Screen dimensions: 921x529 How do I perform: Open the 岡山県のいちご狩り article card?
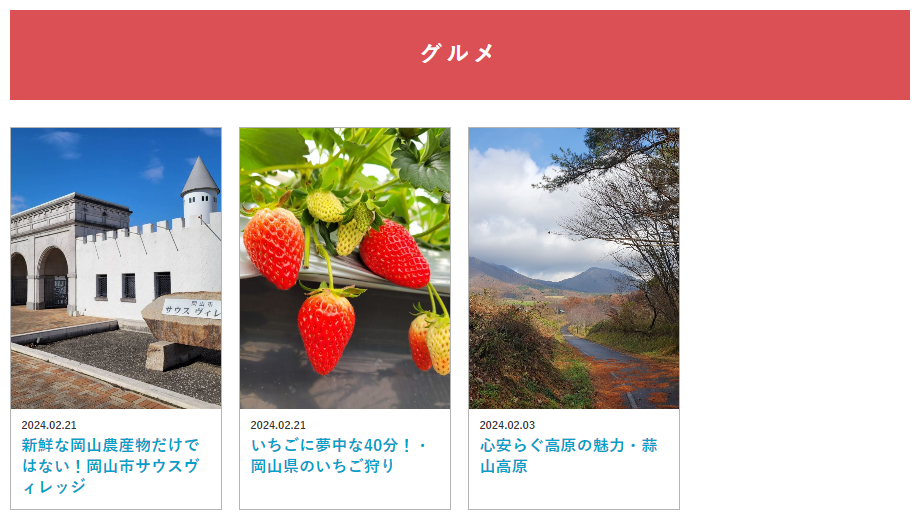[340, 455]
